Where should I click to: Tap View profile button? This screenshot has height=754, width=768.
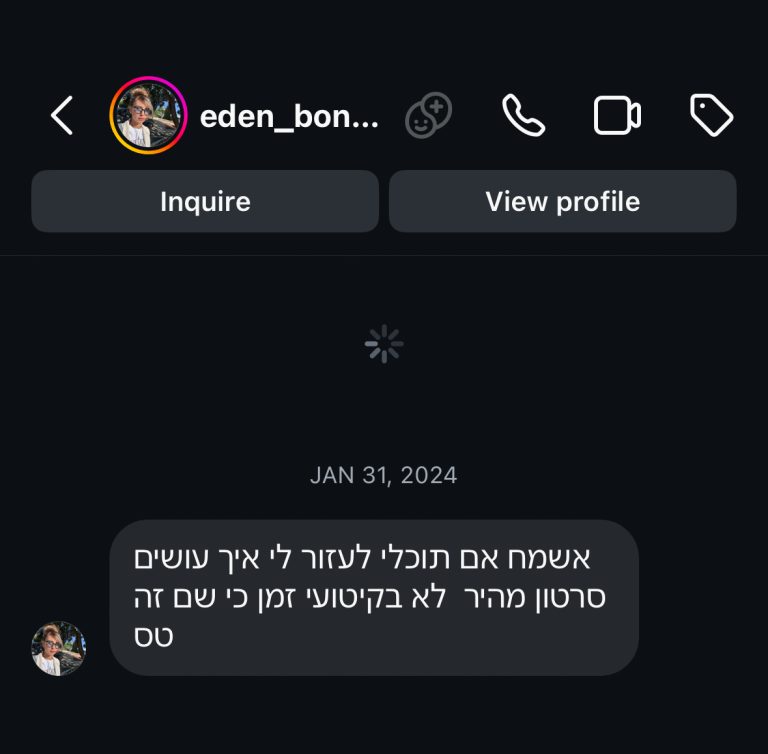(x=562, y=201)
